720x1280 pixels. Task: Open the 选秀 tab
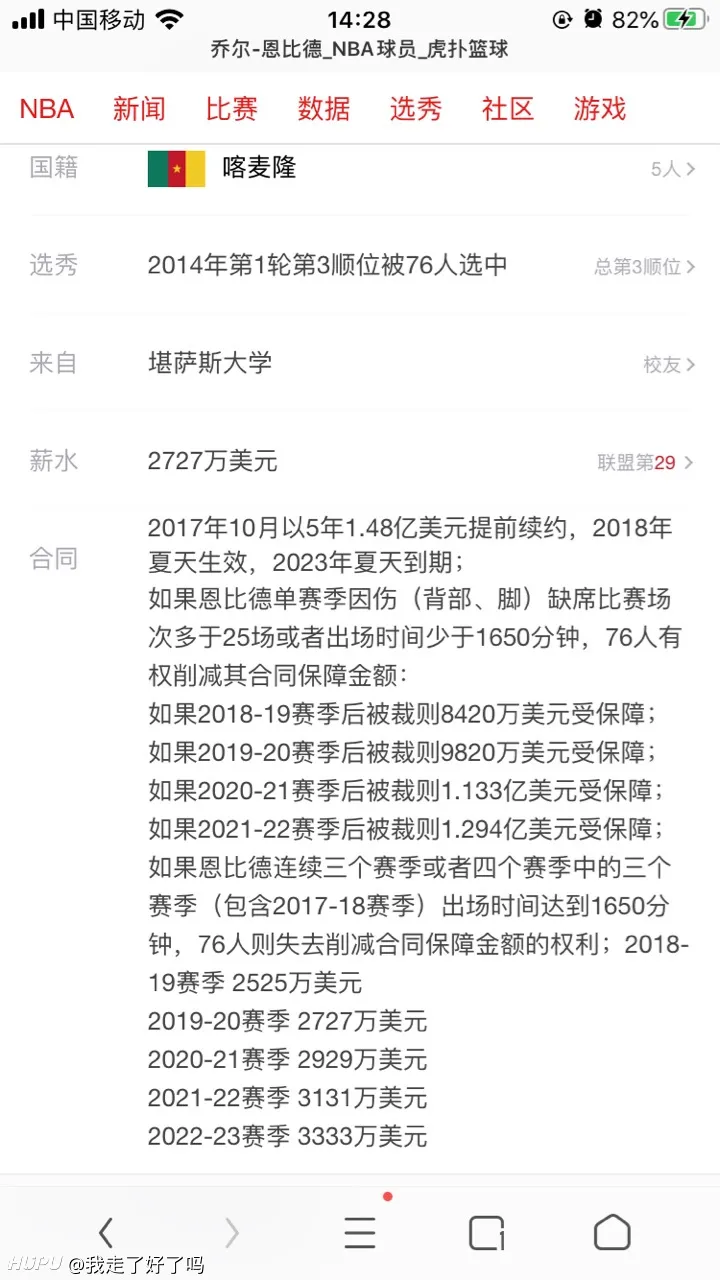click(x=416, y=109)
